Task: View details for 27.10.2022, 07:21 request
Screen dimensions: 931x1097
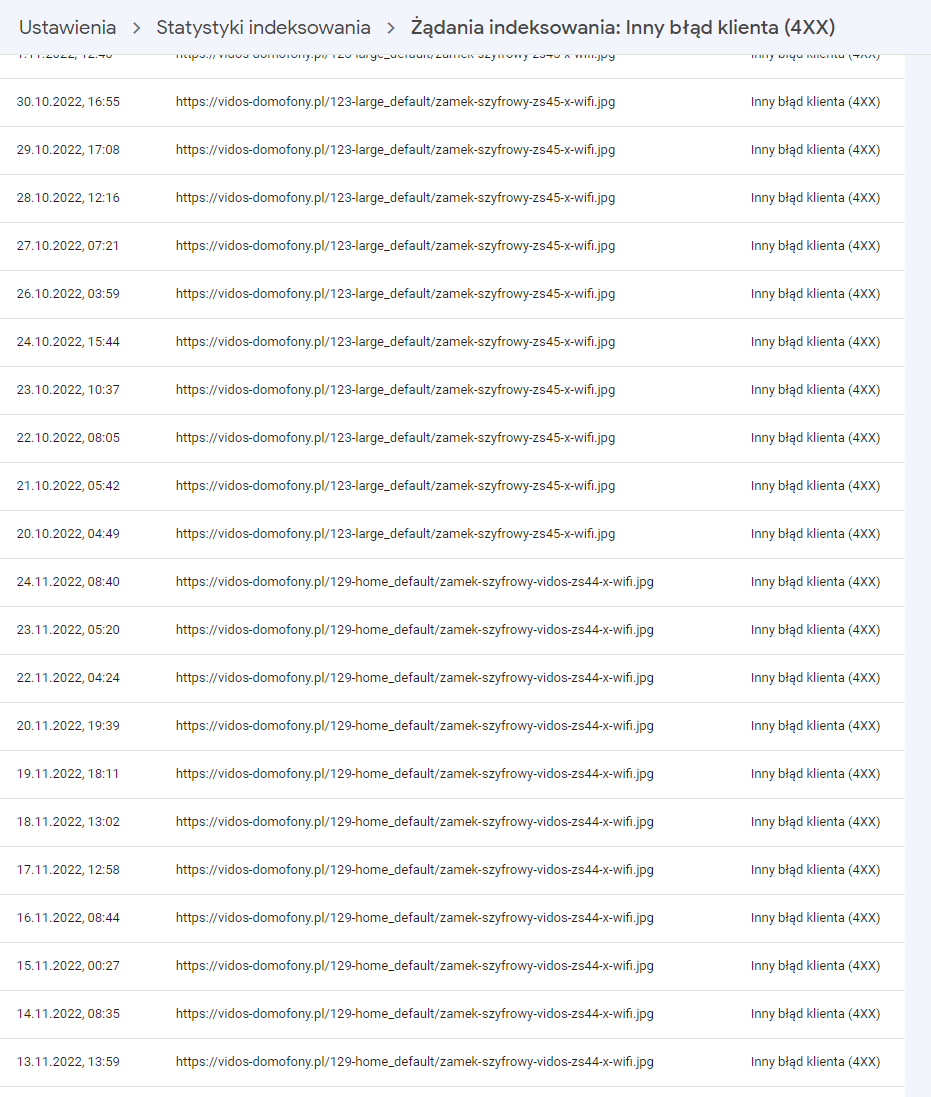Action: [395, 246]
